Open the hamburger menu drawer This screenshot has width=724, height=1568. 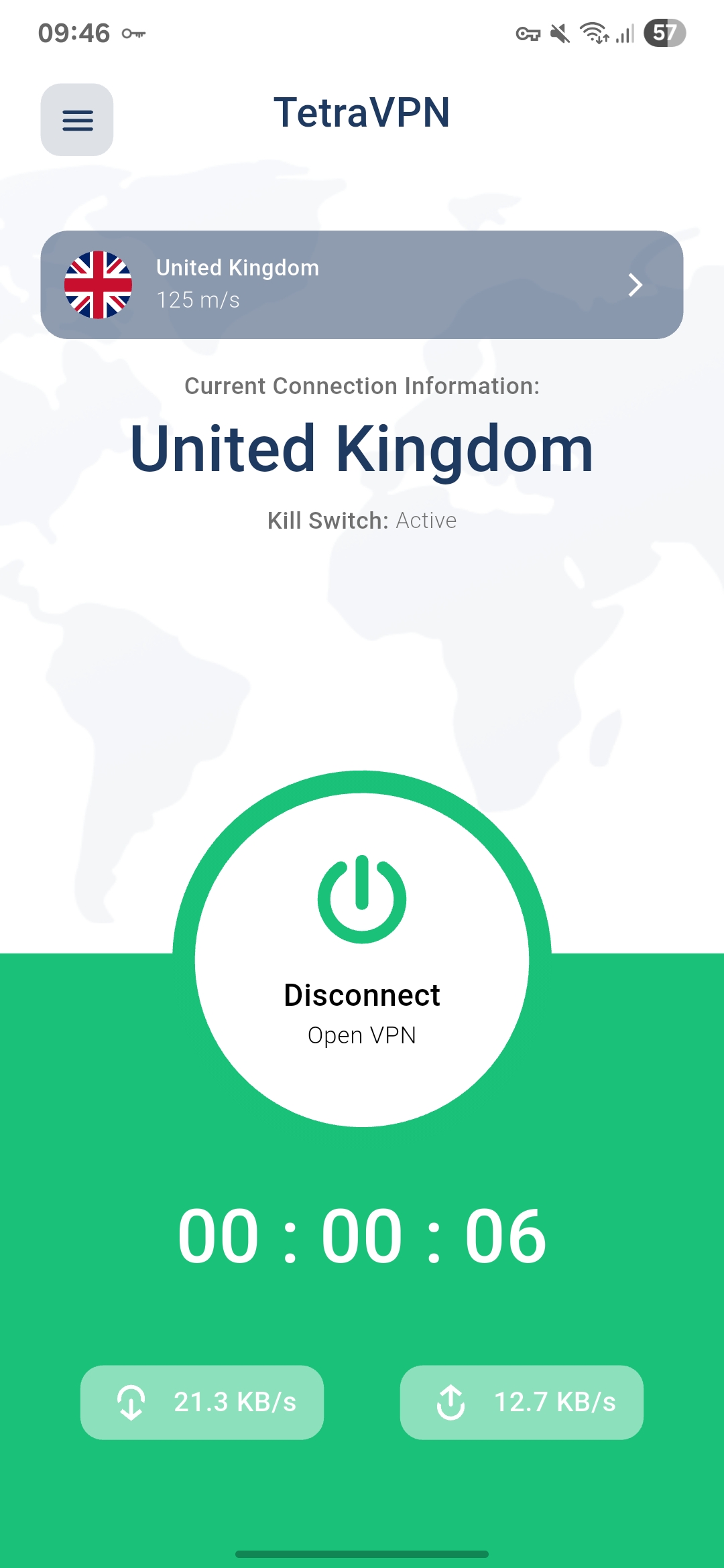tap(77, 120)
